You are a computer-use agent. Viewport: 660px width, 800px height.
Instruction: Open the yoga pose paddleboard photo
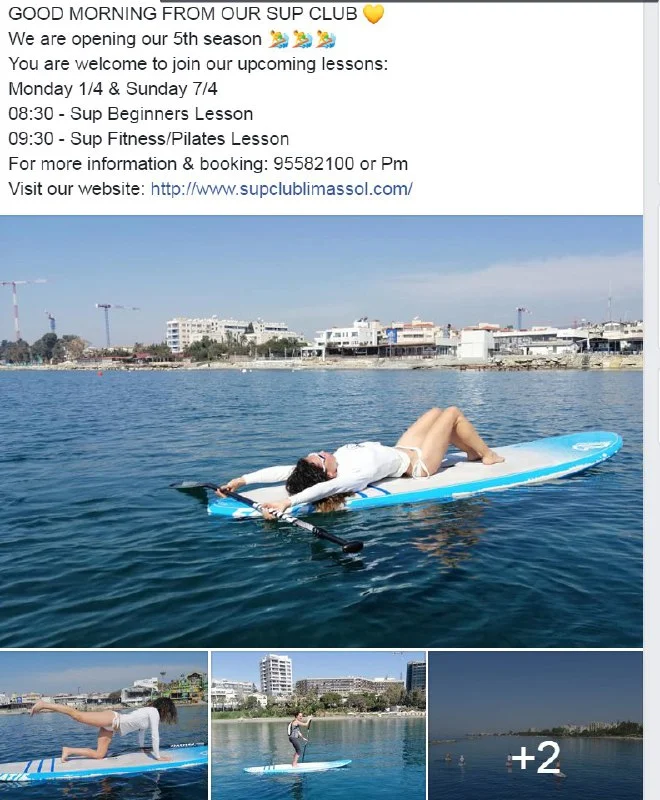[x=104, y=726]
